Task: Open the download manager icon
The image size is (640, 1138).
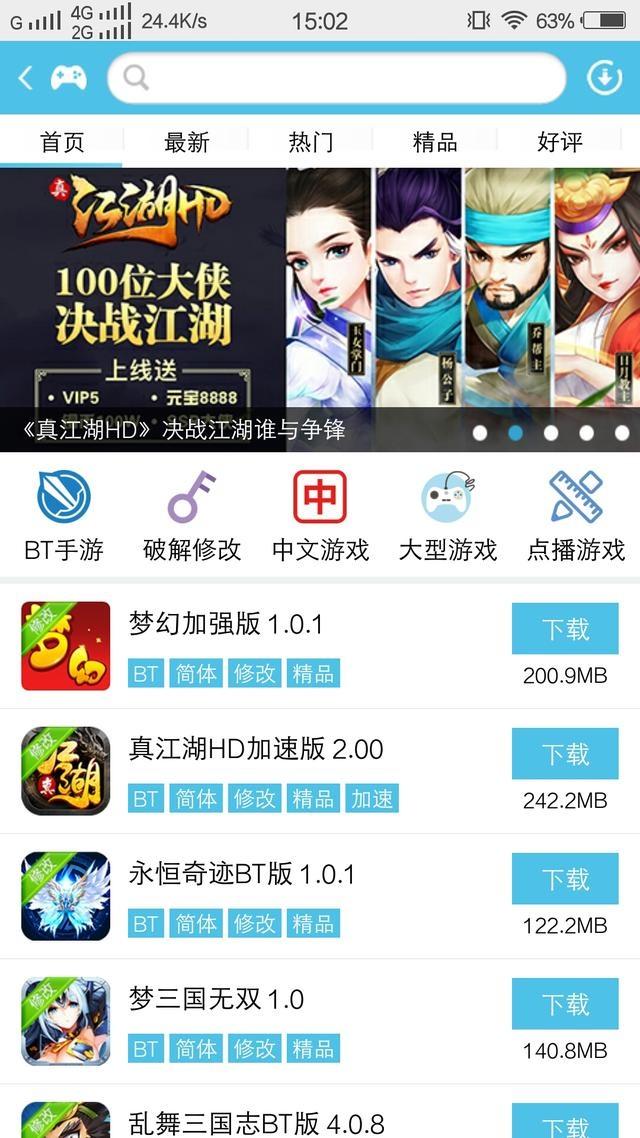Action: tap(604, 77)
